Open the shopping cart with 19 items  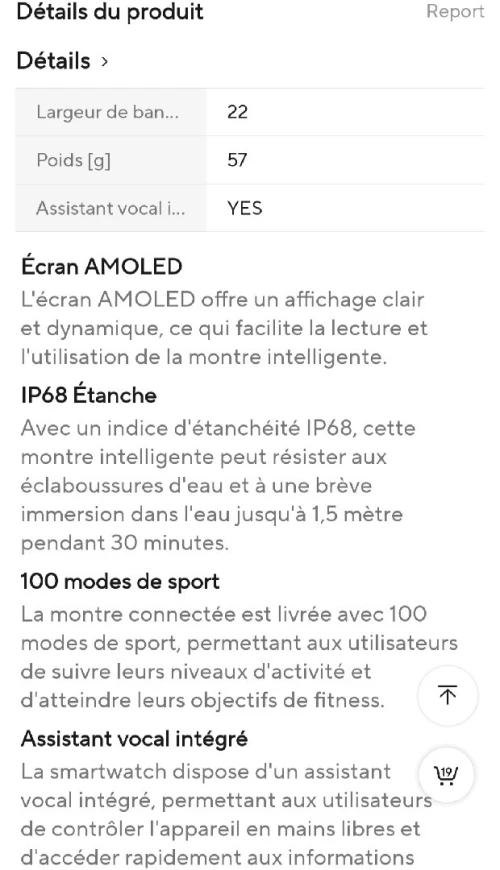[x=446, y=775]
